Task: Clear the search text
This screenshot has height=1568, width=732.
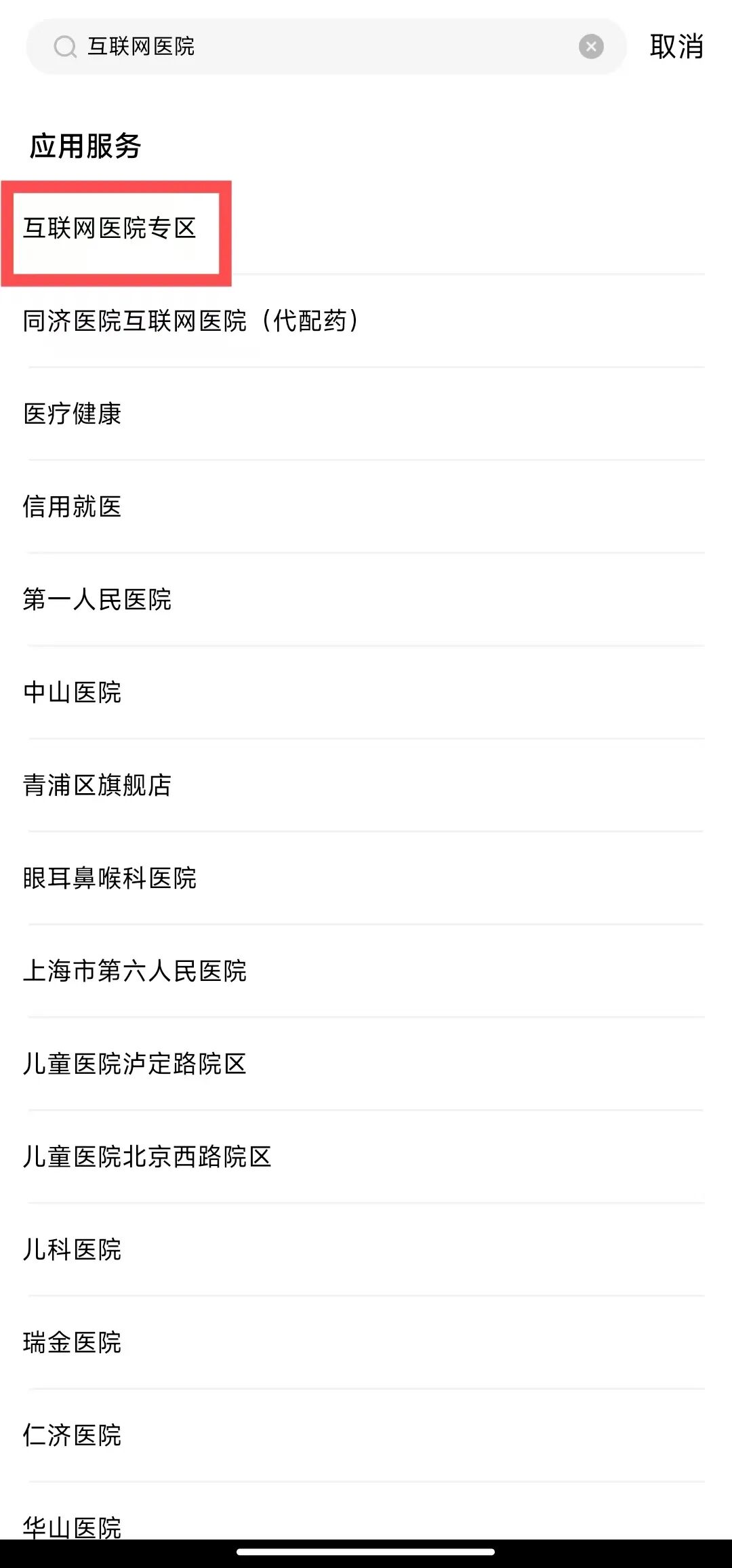Action: [591, 47]
